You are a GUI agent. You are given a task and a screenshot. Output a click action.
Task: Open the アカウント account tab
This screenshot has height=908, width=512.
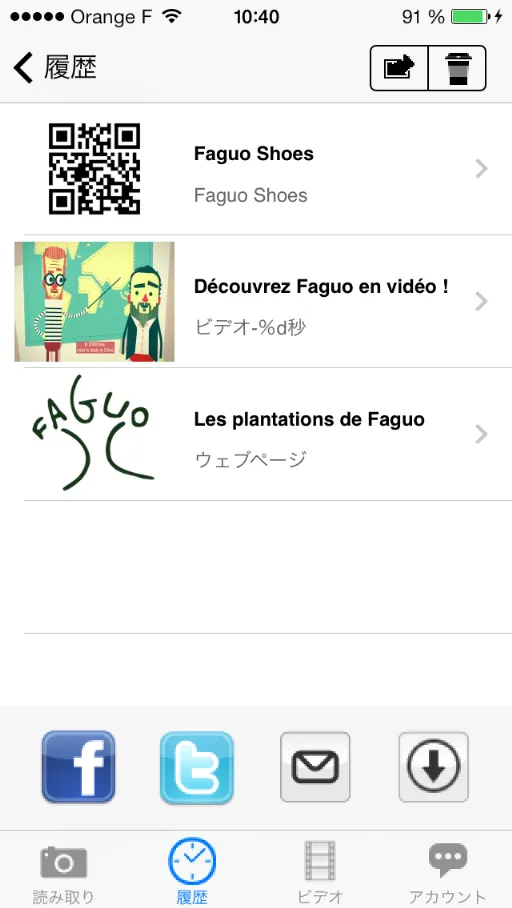[447, 872]
